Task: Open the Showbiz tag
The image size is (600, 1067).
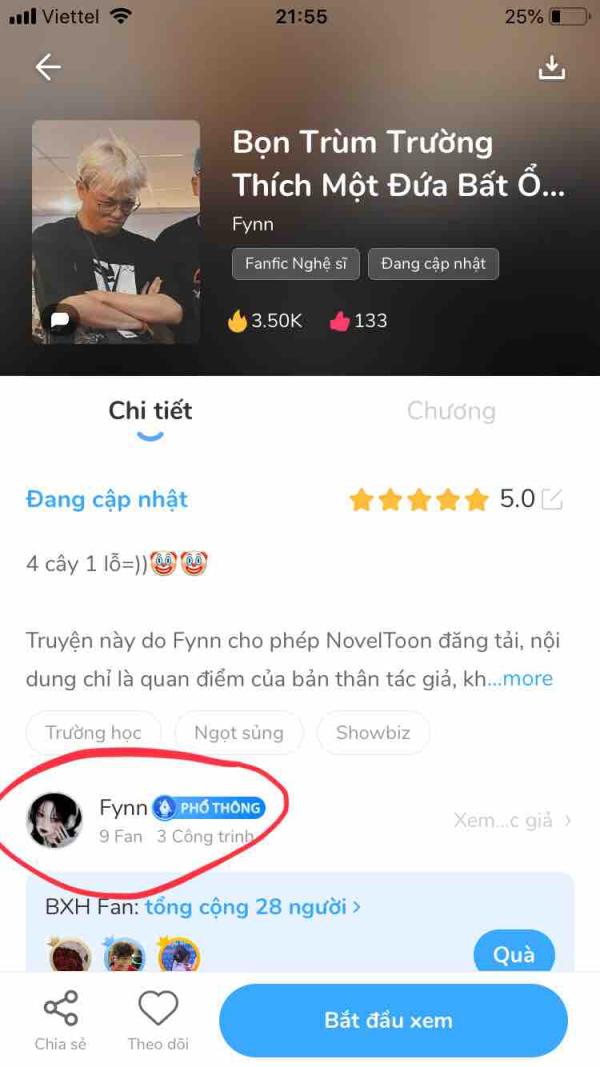Action: coord(373,733)
